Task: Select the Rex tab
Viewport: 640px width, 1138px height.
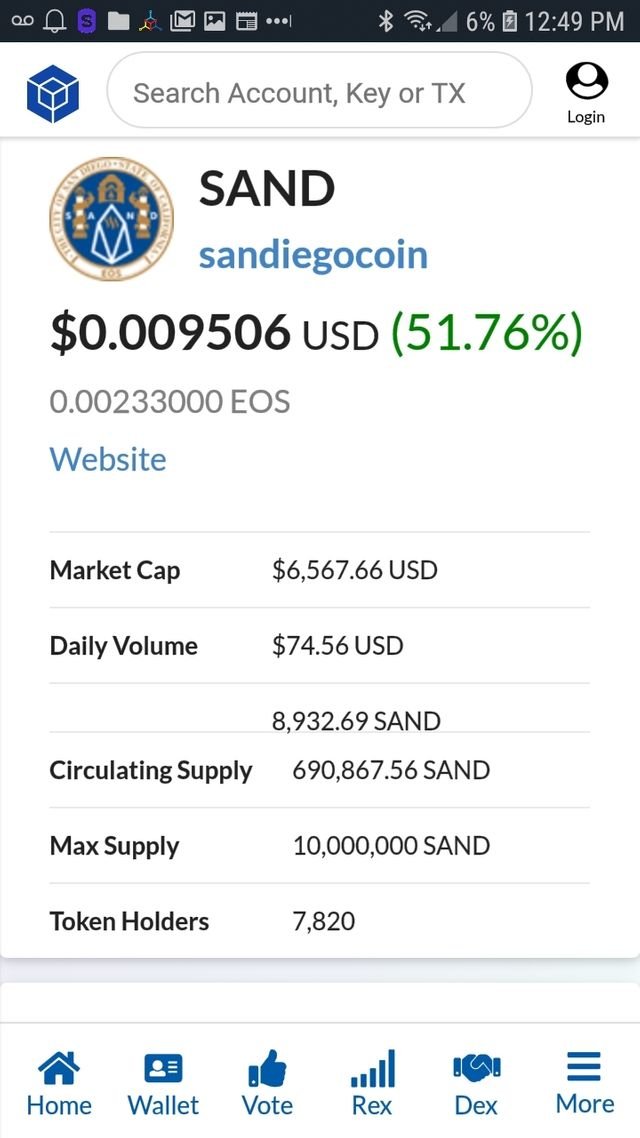Action: 372,1083
